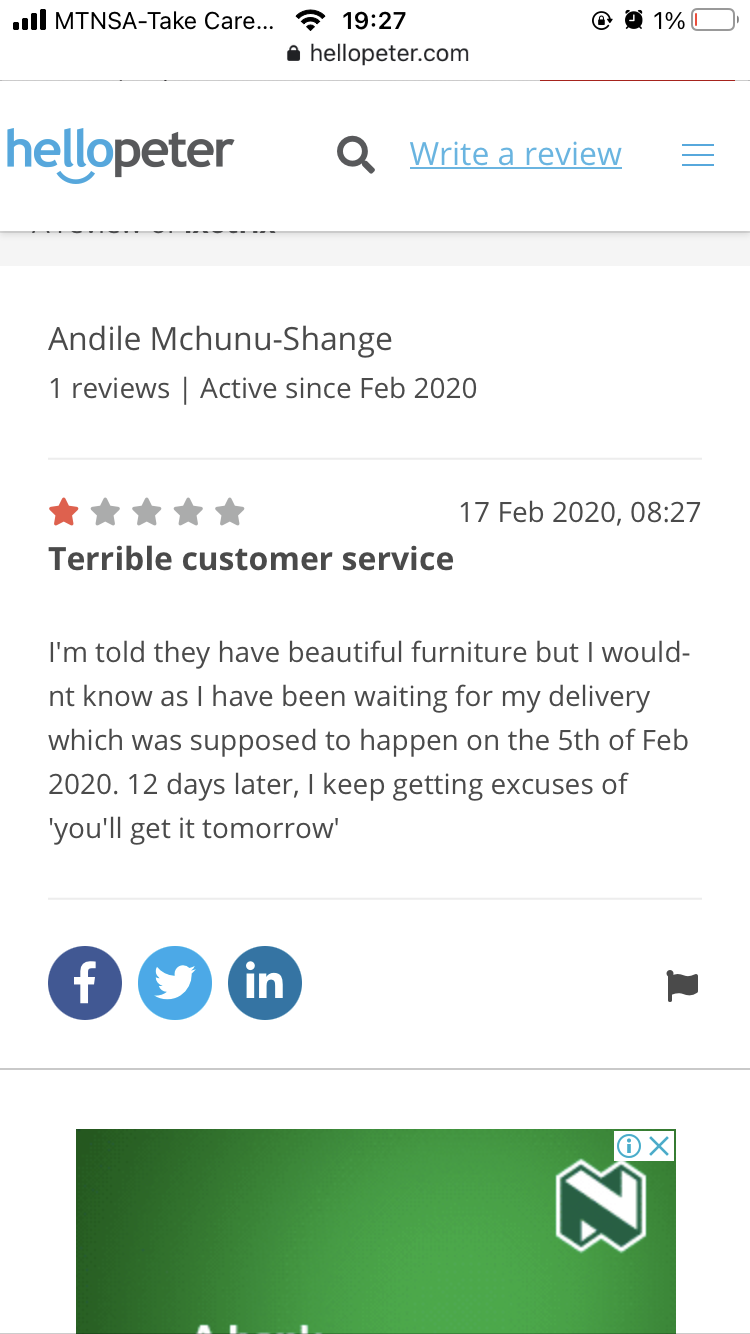Viewport: 750px width, 1334px height.
Task: Share this review on LinkedIn
Action: pyautogui.click(x=265, y=983)
